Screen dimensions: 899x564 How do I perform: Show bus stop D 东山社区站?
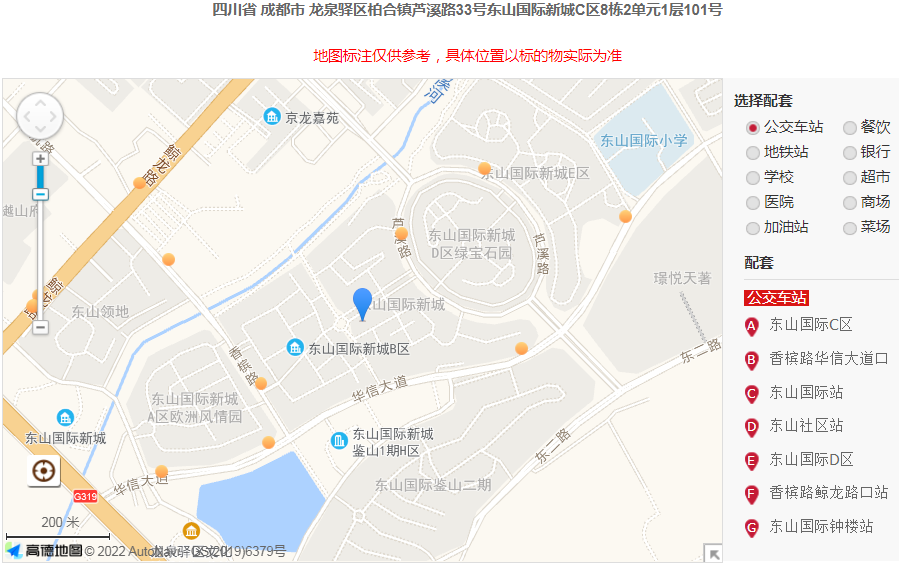click(x=806, y=426)
